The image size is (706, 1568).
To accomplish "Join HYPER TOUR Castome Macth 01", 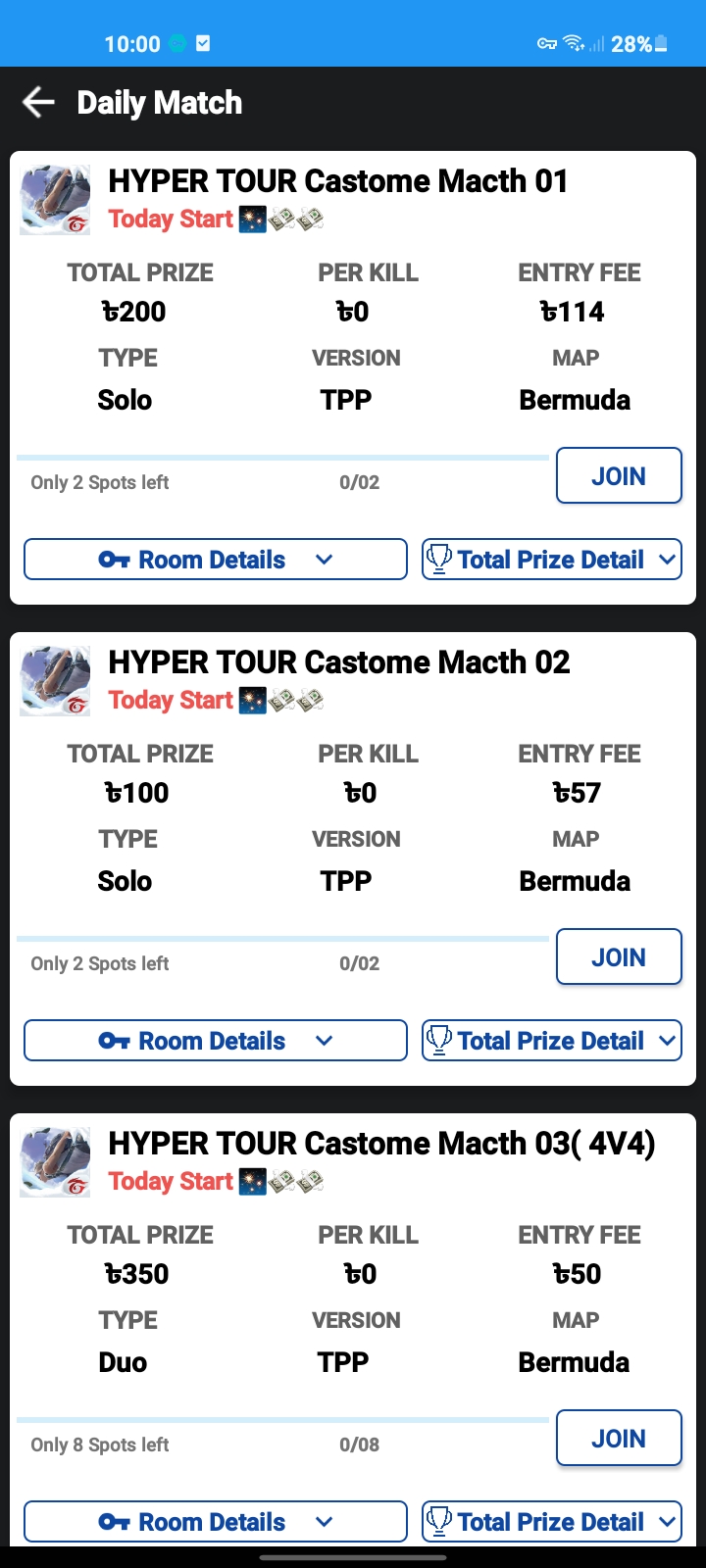I will coord(619,476).
